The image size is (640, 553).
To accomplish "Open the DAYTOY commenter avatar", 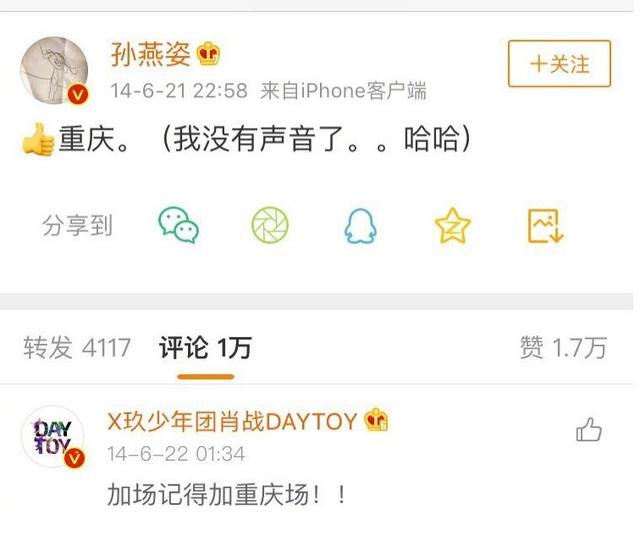I will click(54, 438).
